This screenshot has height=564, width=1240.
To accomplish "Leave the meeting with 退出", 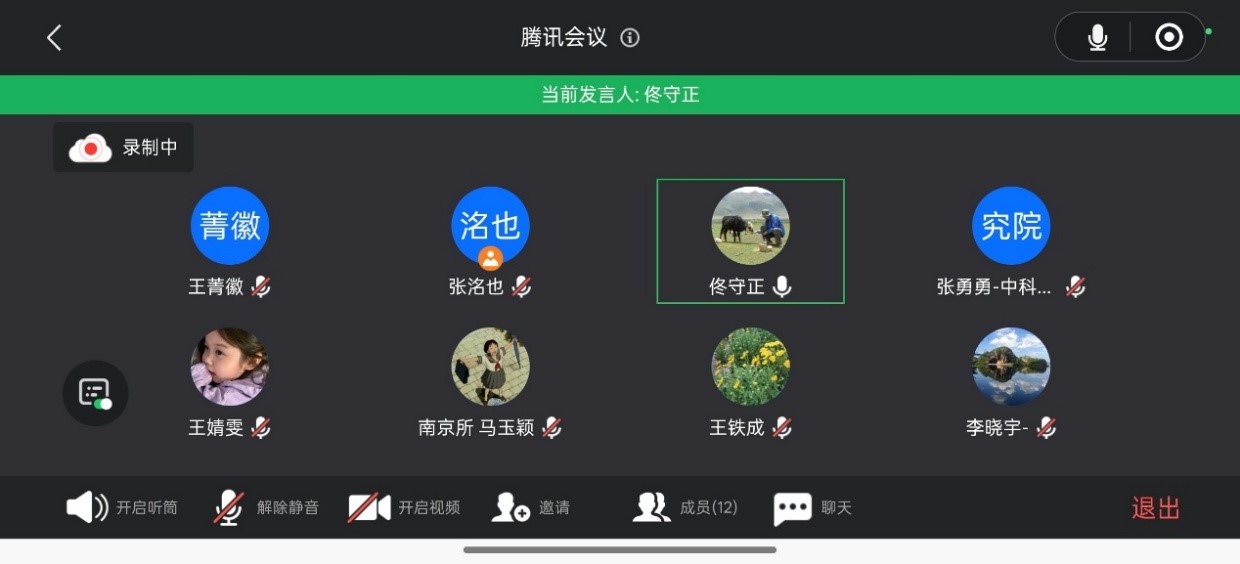I will pos(1156,508).
